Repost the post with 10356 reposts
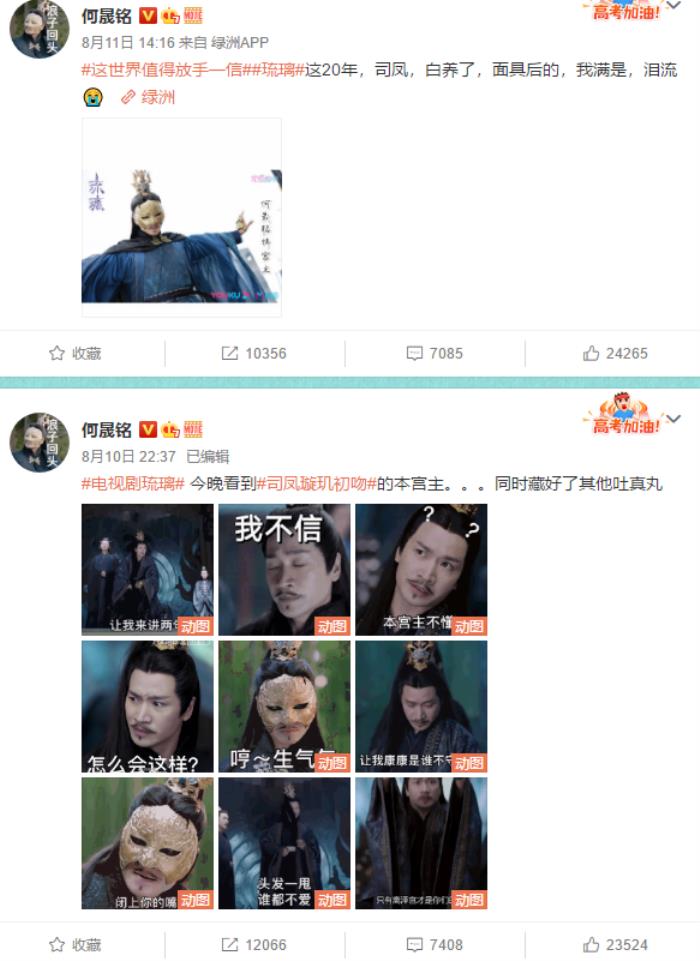Screen dimensions: 700x961 254,353
